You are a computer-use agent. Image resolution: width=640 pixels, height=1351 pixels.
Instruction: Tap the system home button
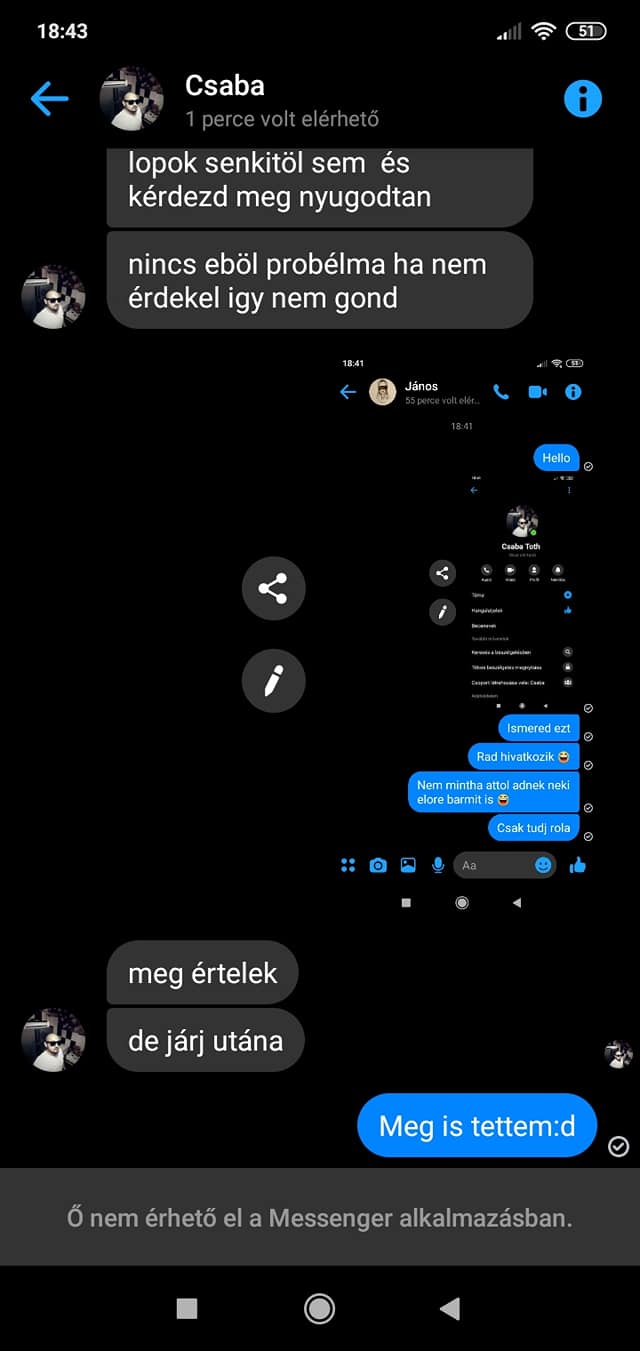click(319, 1308)
